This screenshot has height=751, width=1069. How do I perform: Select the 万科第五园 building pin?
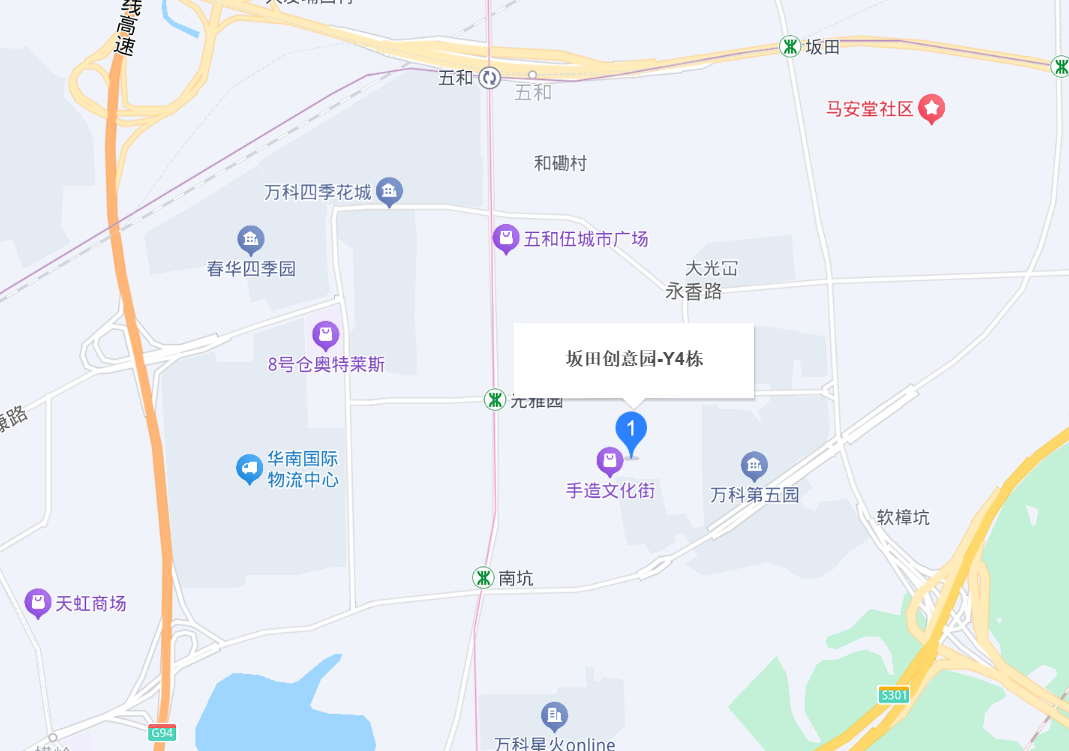(x=754, y=465)
